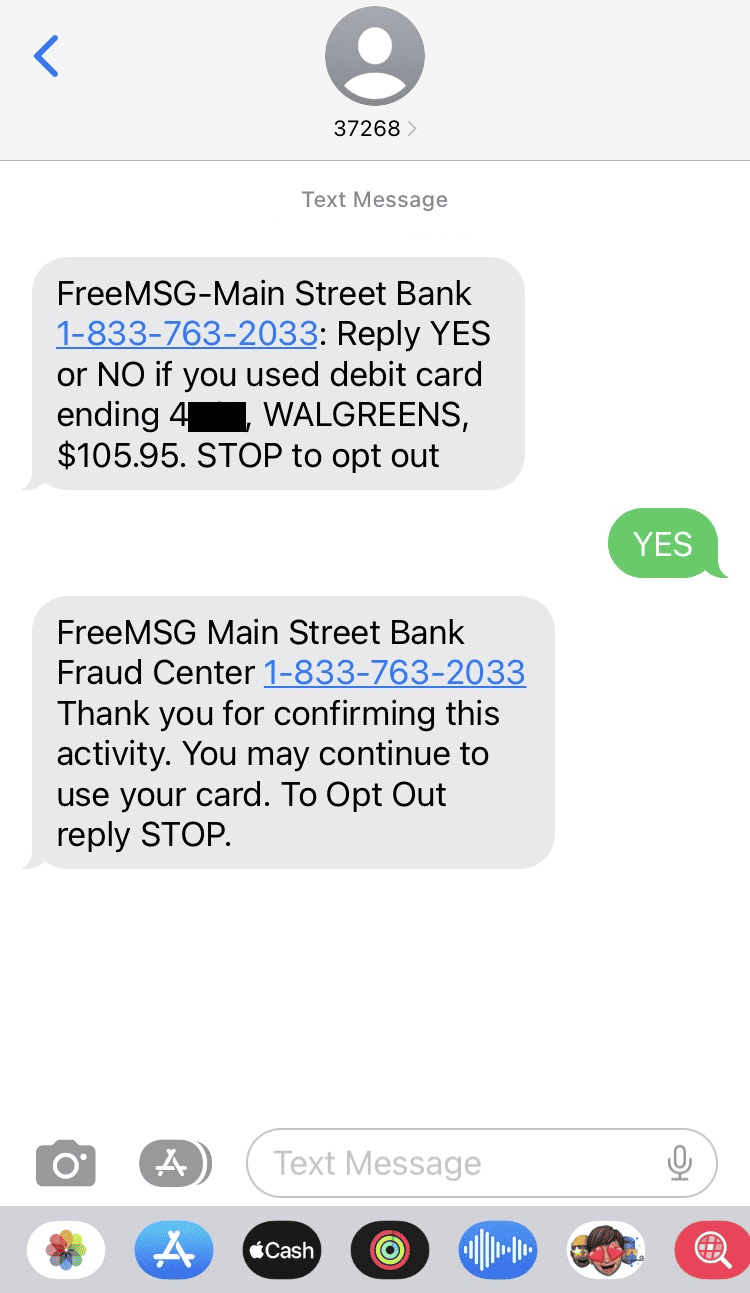
Task: Open Apple Cash in the app strip
Action: [282, 1250]
